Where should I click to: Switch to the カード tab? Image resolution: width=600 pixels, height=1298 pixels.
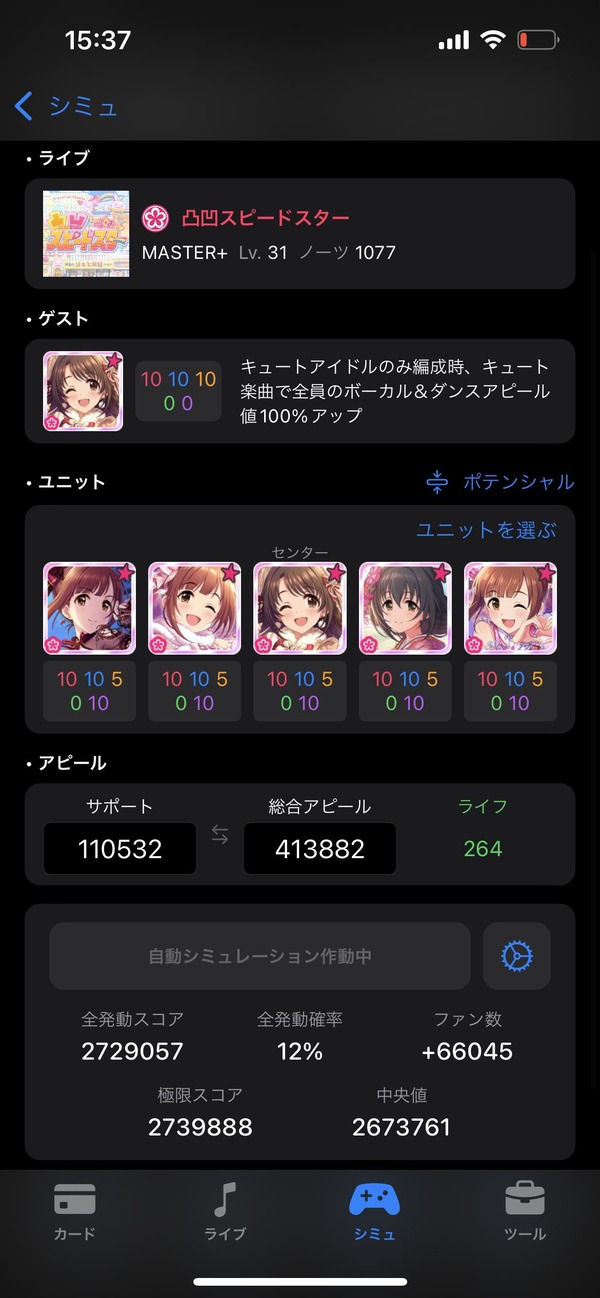click(x=75, y=1211)
